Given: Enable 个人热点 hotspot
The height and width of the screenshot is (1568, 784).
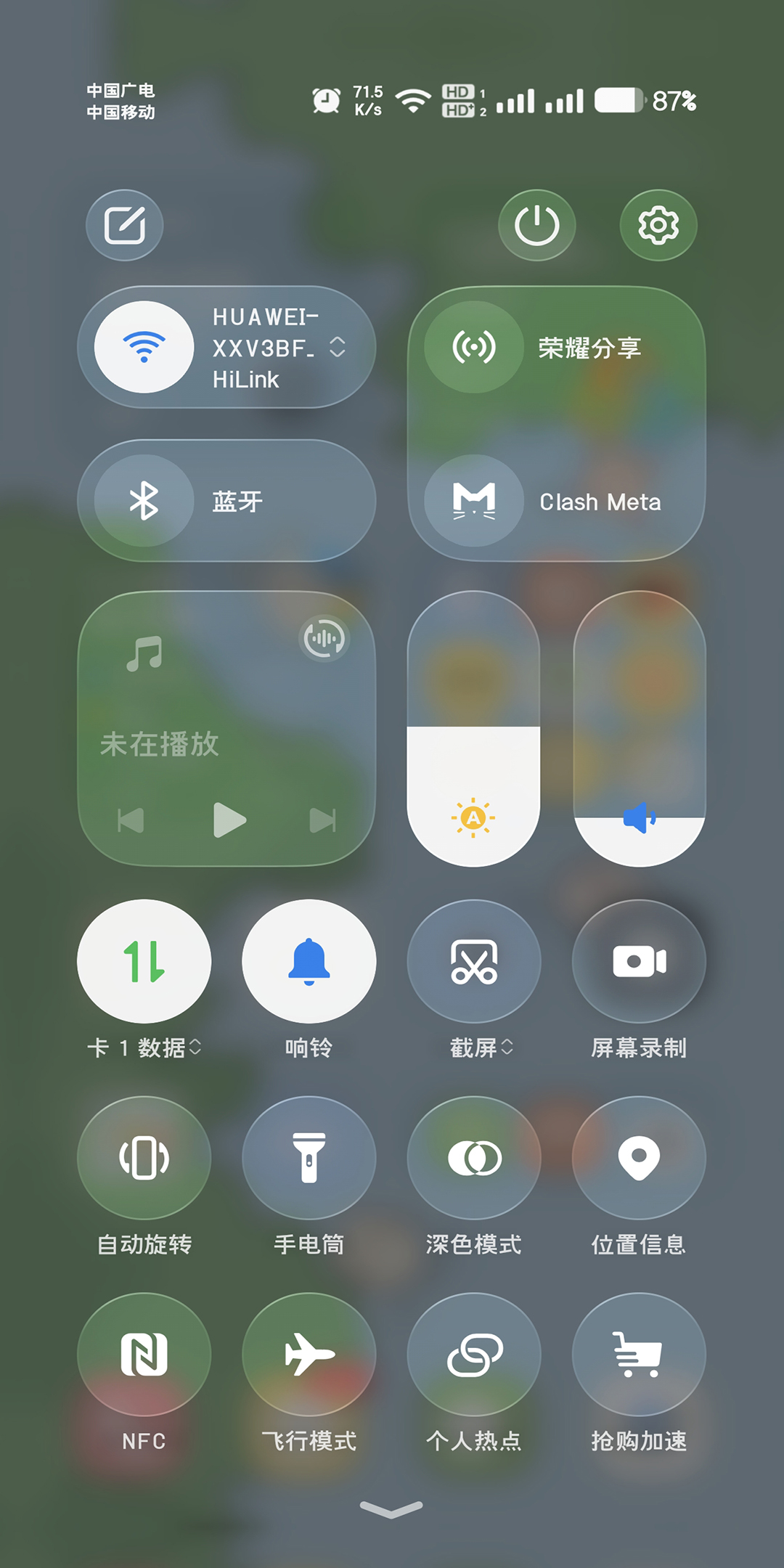Looking at the screenshot, I should point(473,1355).
